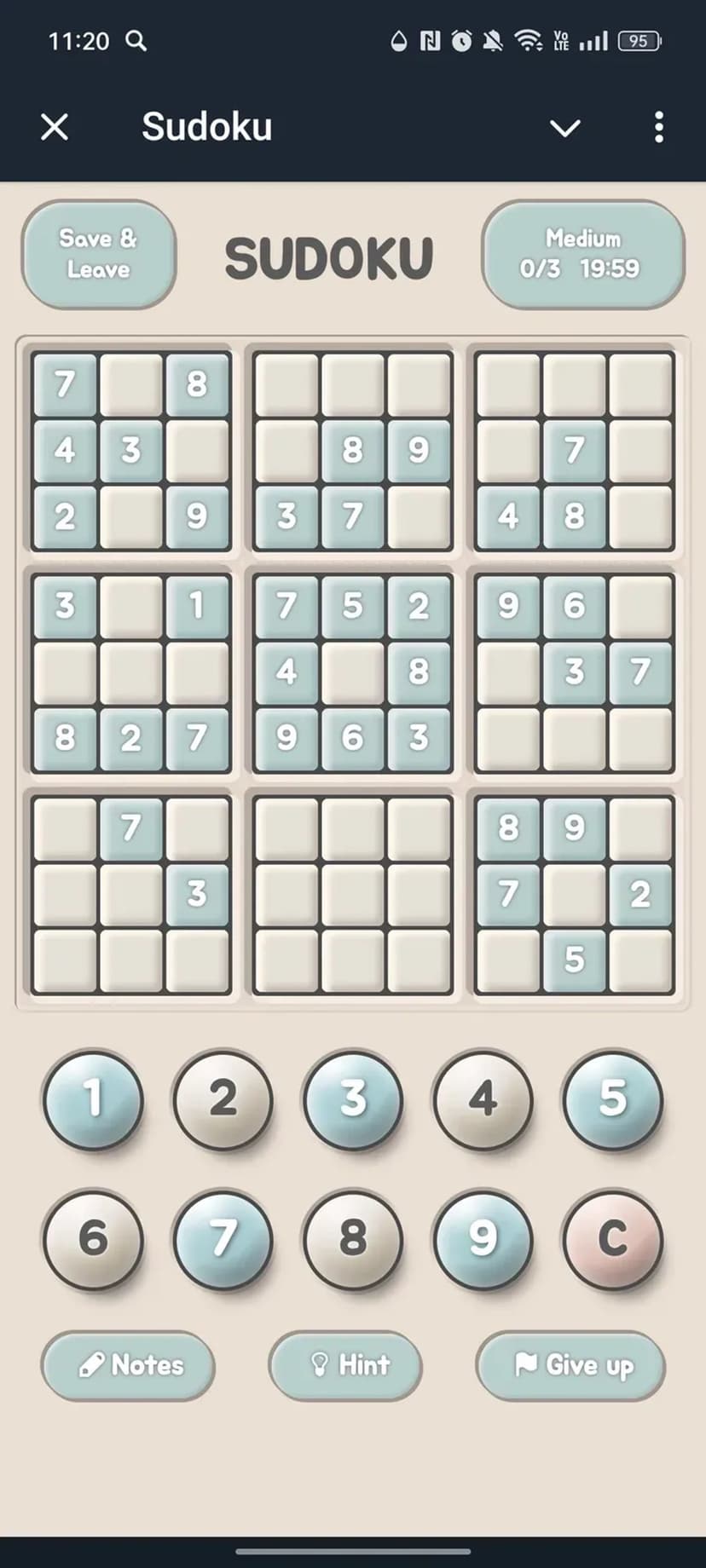
Task: Pick number 3 on the keypad
Action: tap(353, 1098)
